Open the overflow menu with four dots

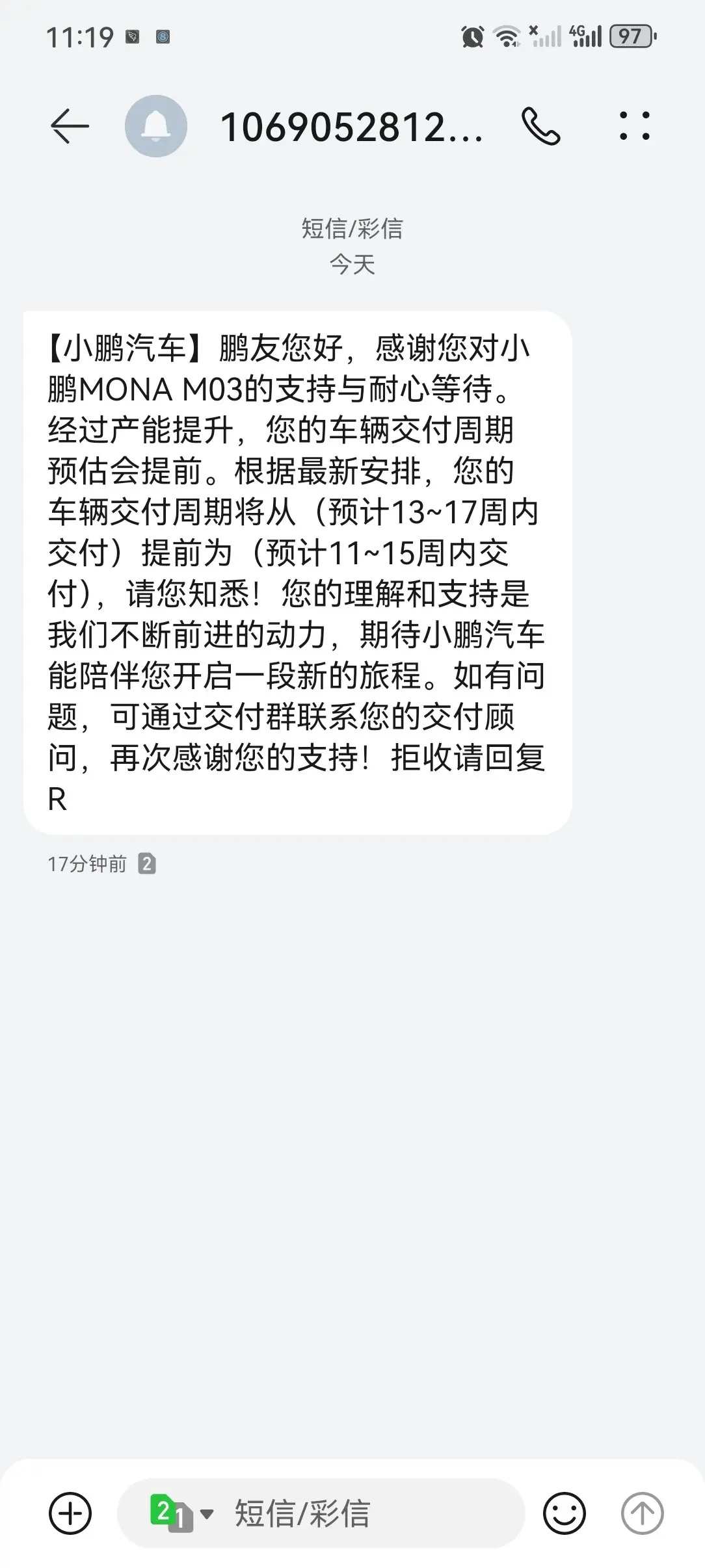(634, 126)
